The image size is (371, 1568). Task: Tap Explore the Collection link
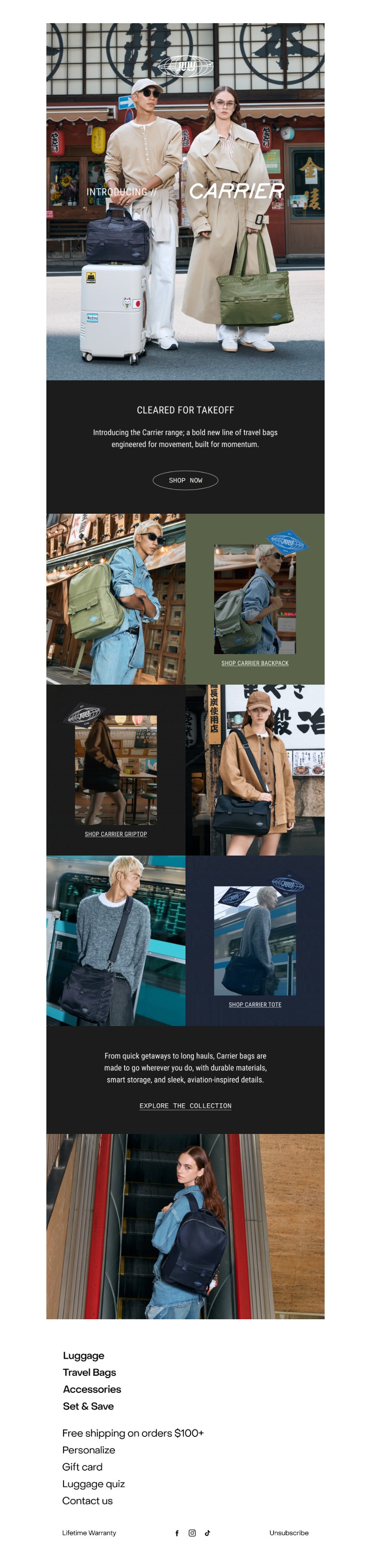pos(185,1105)
